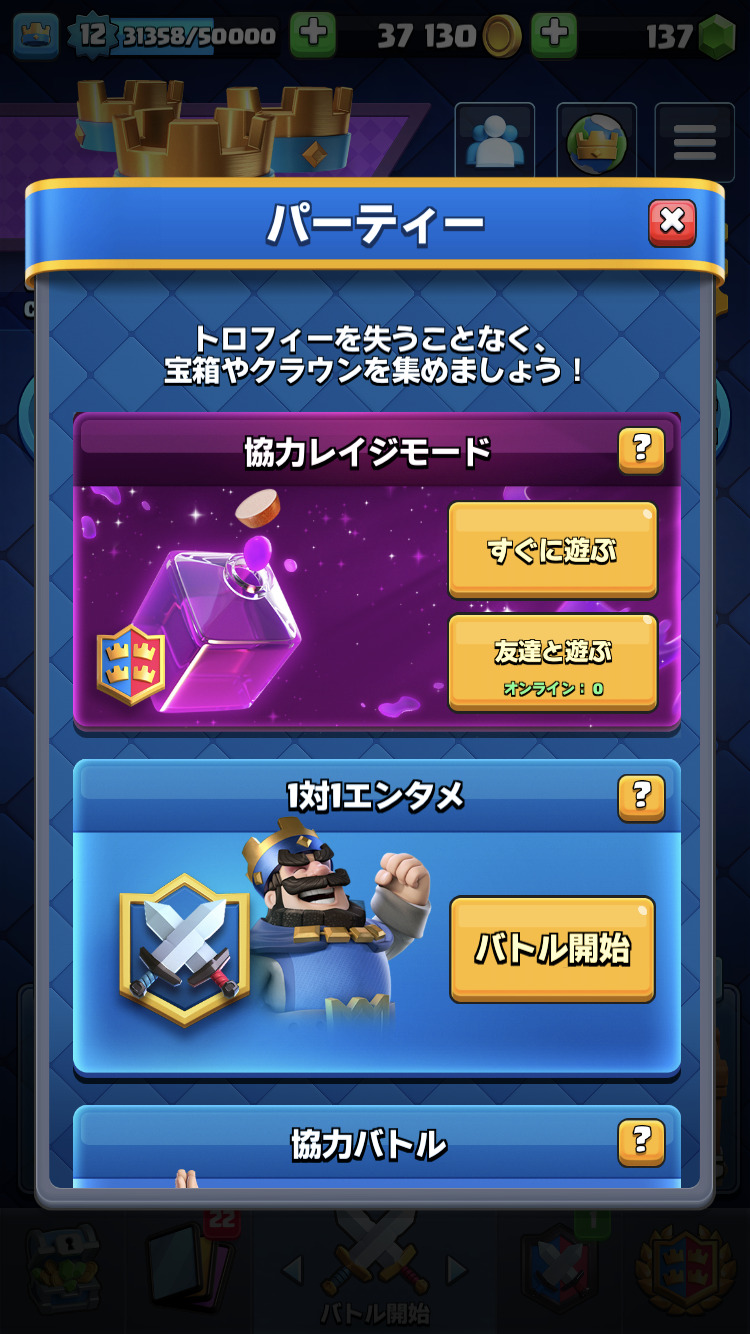This screenshot has height=1334, width=750.
Task: Show help for 1対1エンタメ
Action: click(641, 797)
